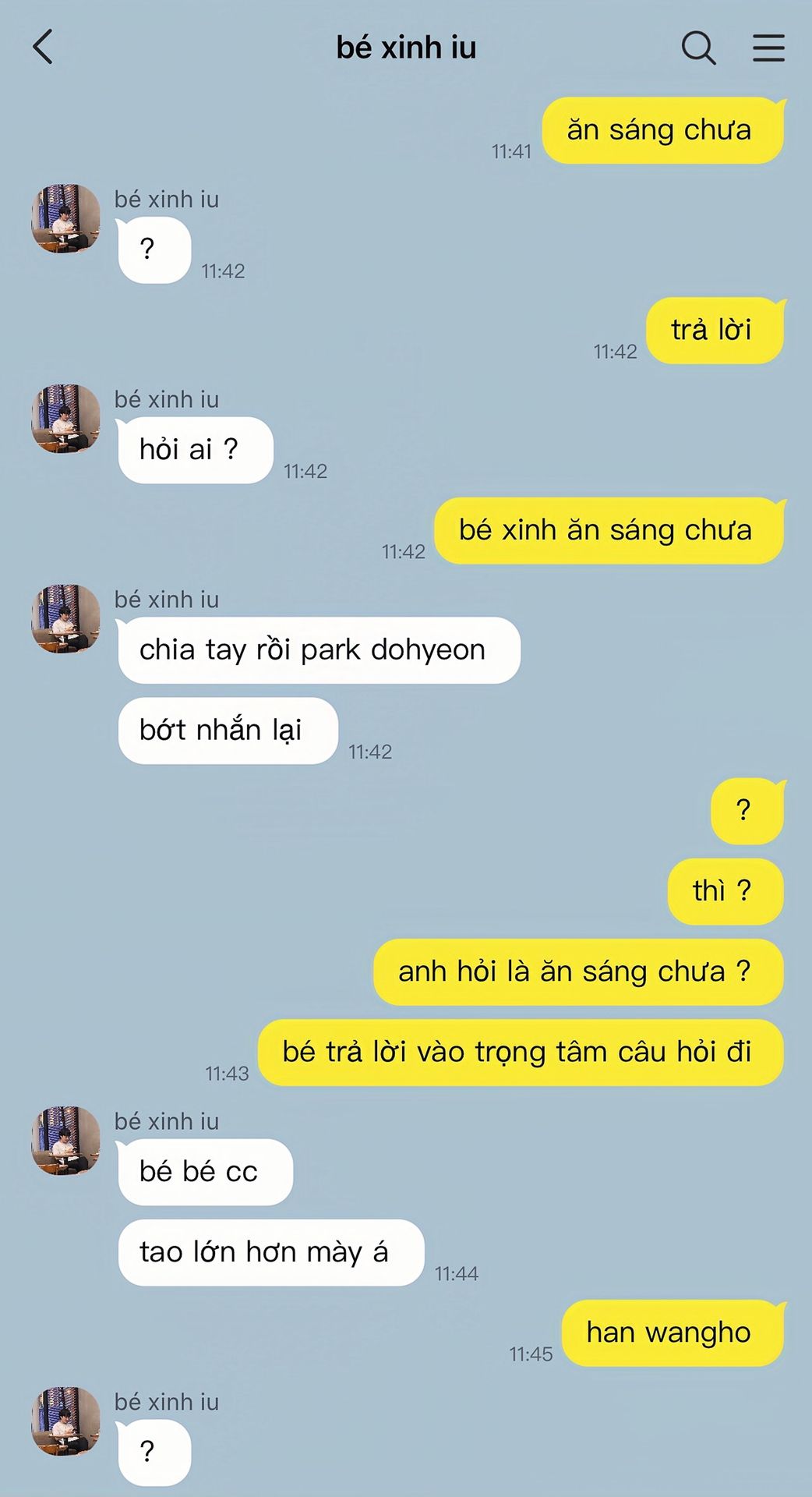View avatar next to "chia tay rồi park dohyeon"
The width and height of the screenshot is (812, 1497).
[x=66, y=619]
